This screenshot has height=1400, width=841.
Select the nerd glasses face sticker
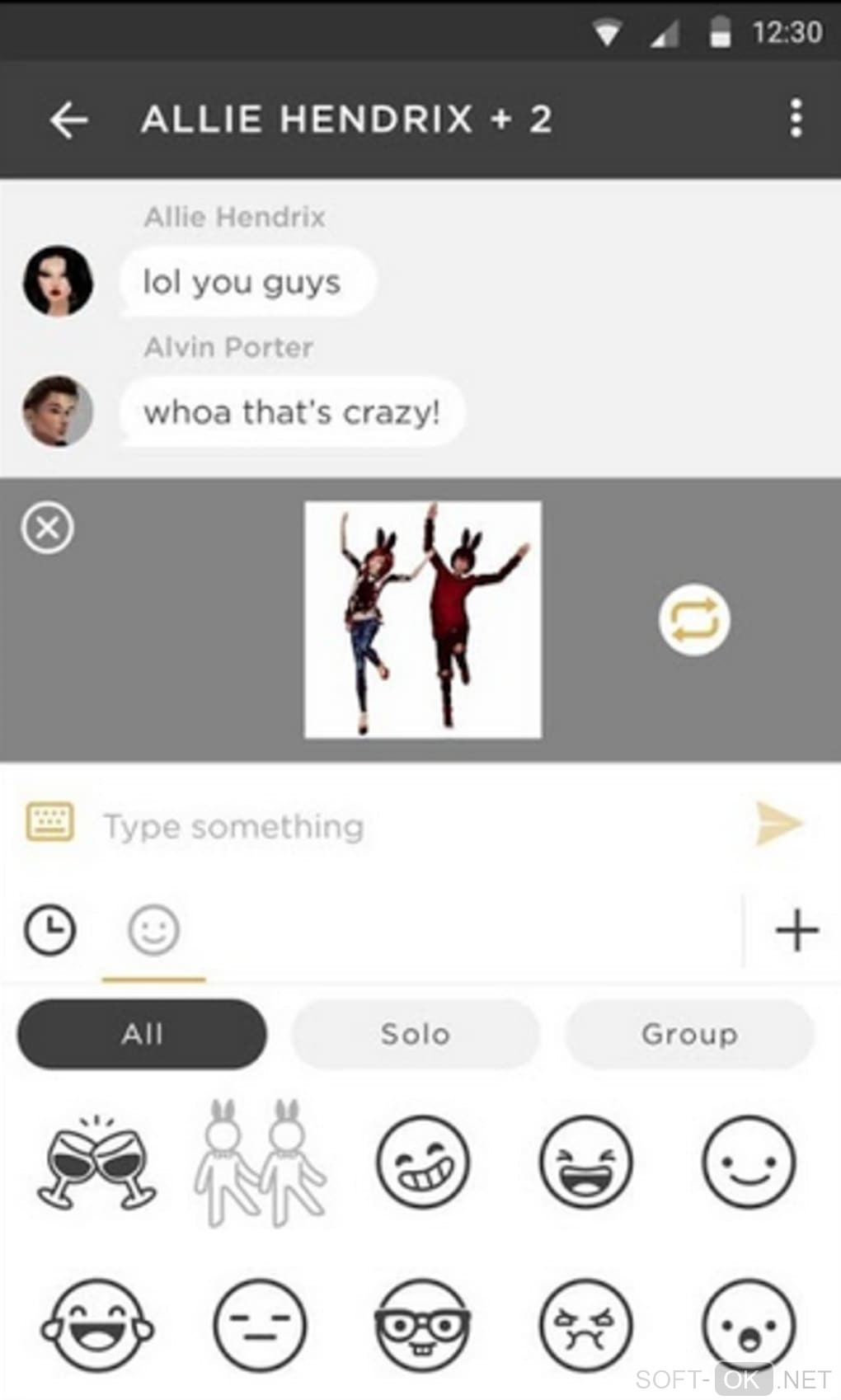coord(422,1326)
